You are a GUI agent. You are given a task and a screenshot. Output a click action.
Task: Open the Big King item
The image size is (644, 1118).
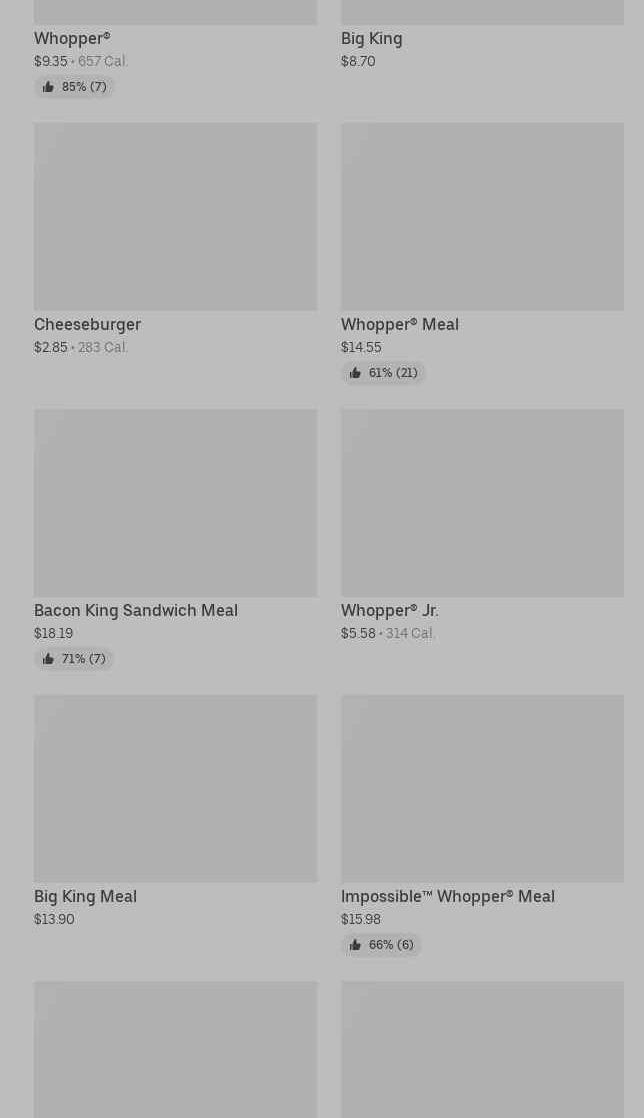pos(372,38)
